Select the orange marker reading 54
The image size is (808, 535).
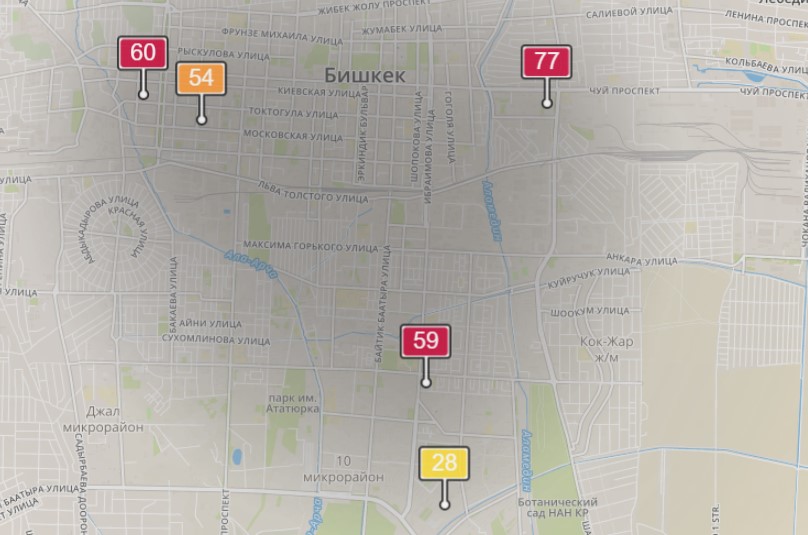201,78
